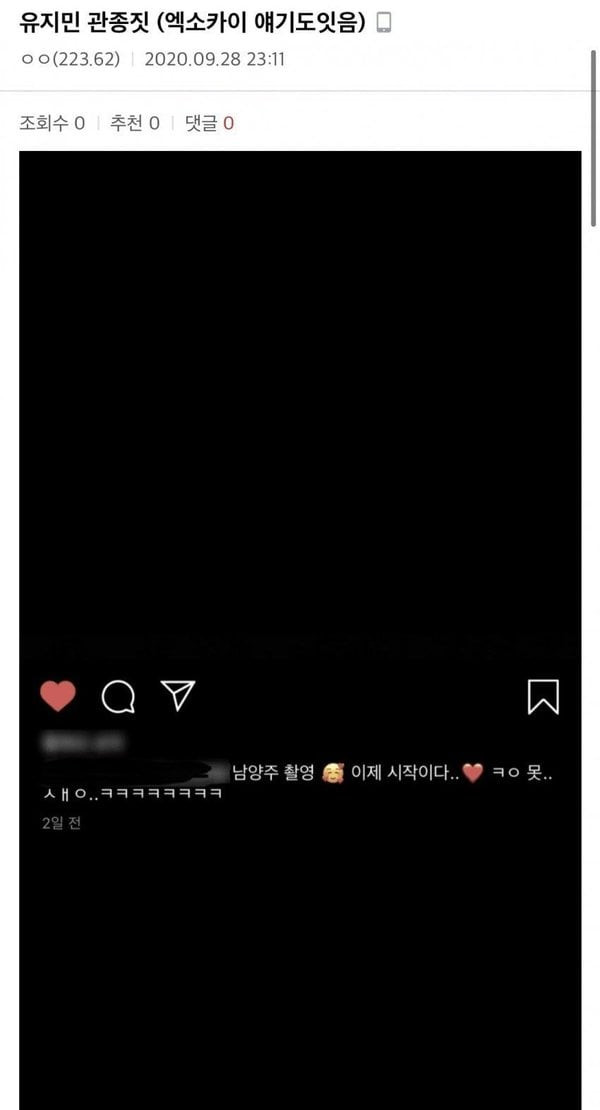Screen dimensions: 600x1110
Task: Jump to the 댓글 0 comments
Action: (x=209, y=124)
